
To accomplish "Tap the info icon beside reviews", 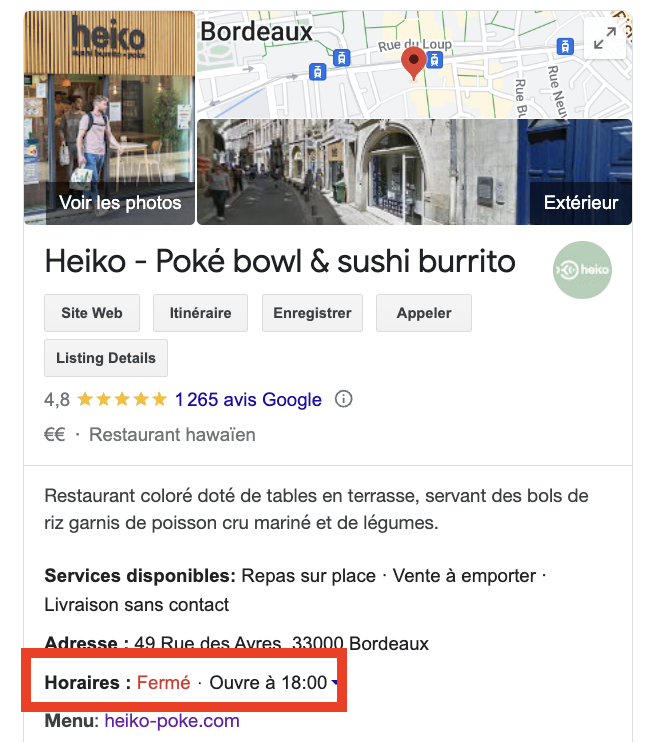I will [344, 399].
